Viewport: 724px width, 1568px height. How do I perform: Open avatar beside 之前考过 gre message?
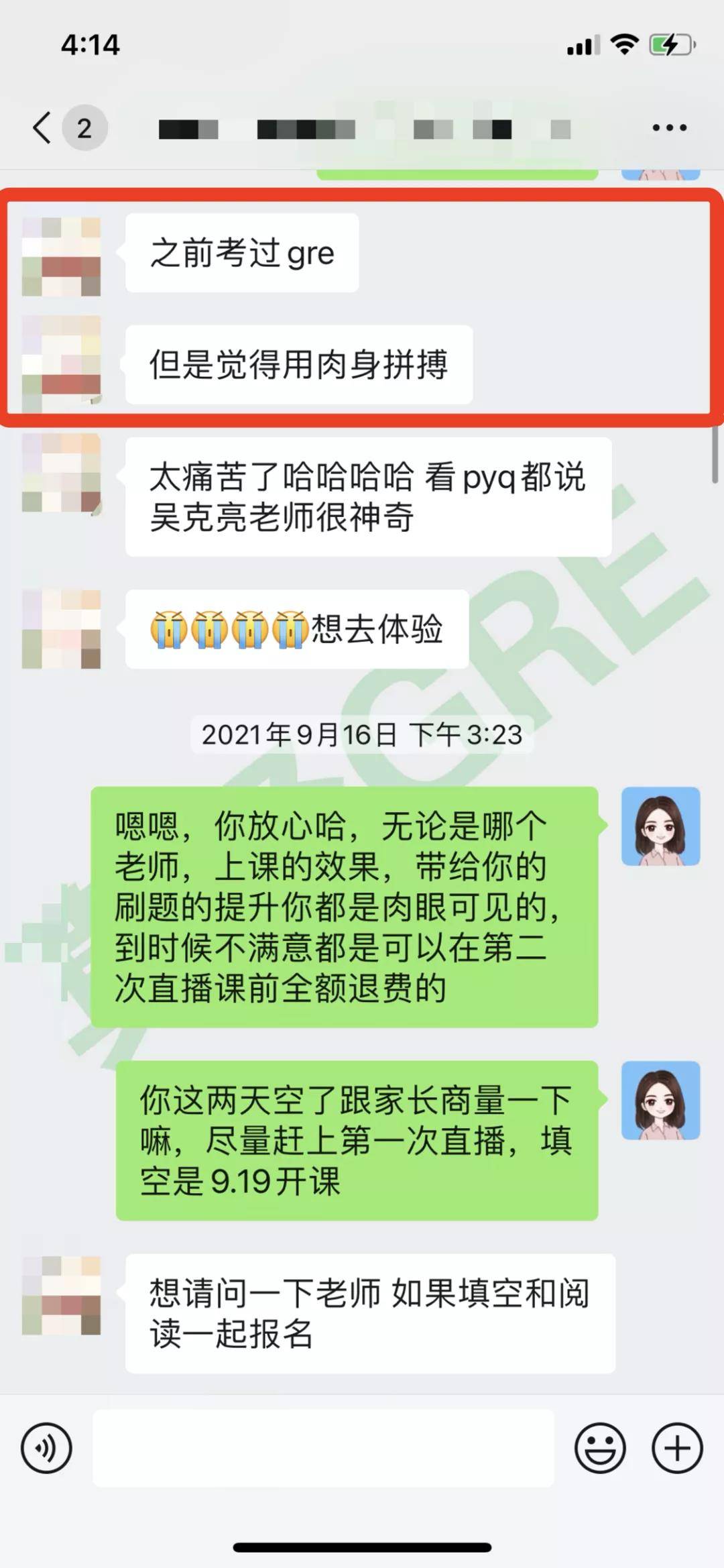pos(62,256)
